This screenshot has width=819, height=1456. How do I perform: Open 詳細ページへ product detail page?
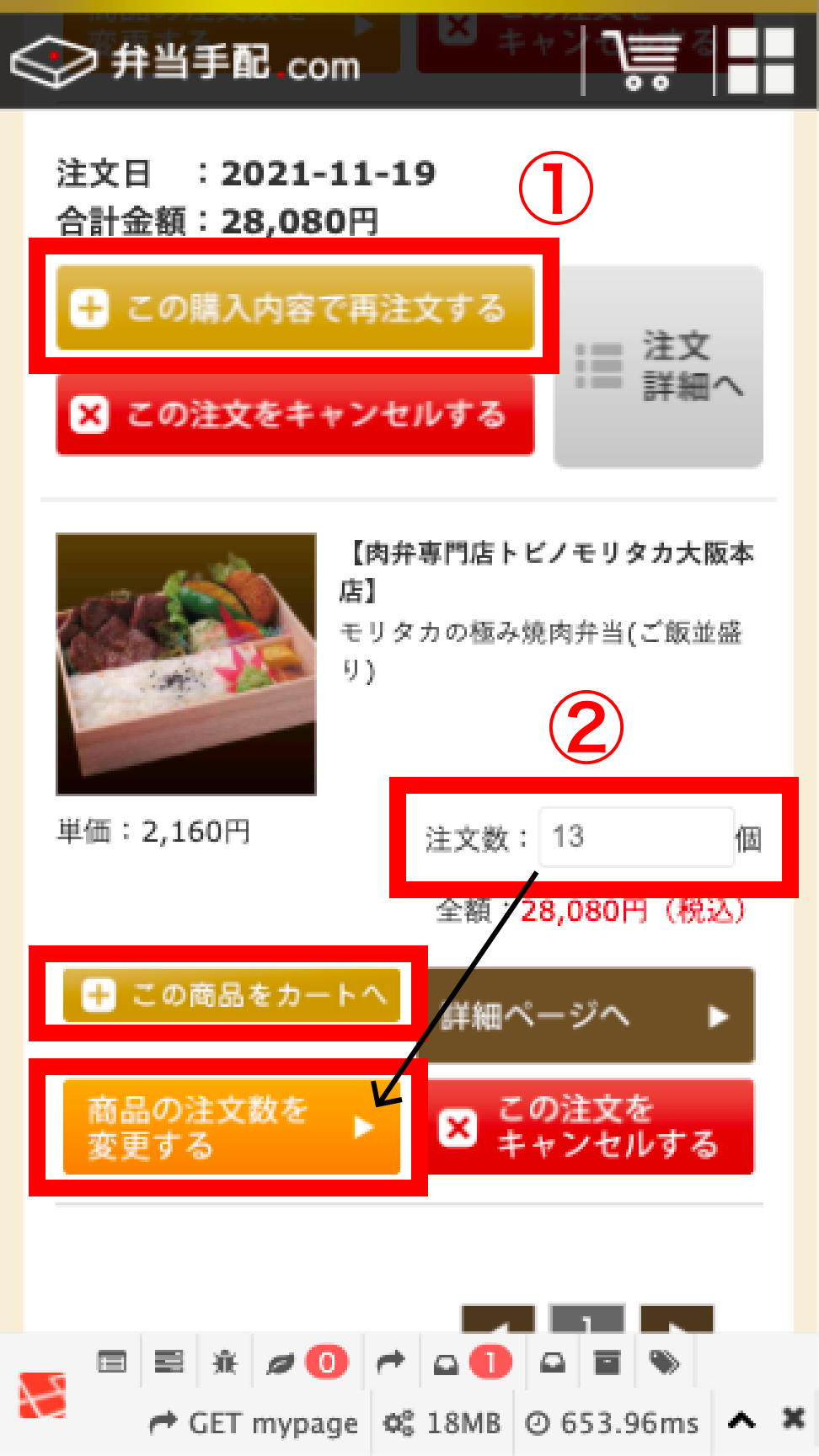click(590, 1016)
